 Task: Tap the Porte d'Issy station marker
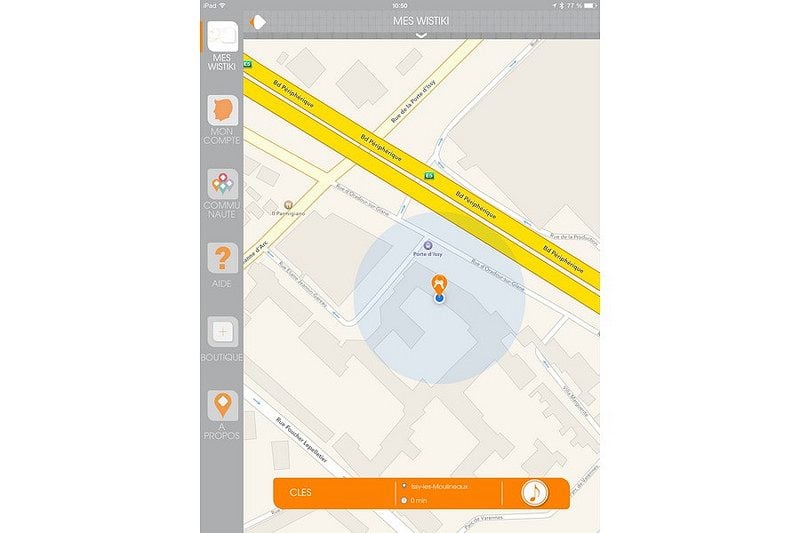(x=428, y=245)
